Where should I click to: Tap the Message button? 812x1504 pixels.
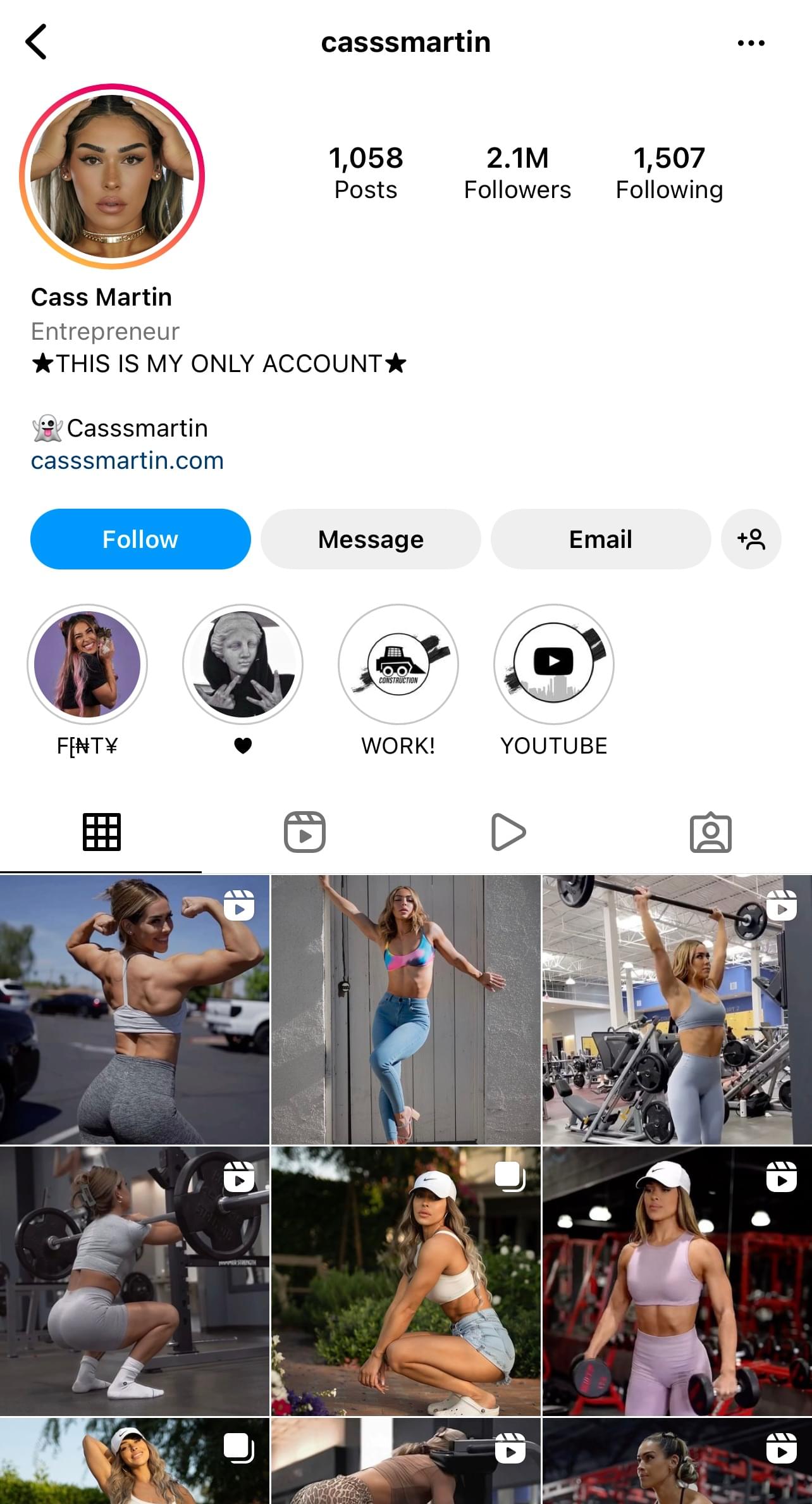[371, 539]
